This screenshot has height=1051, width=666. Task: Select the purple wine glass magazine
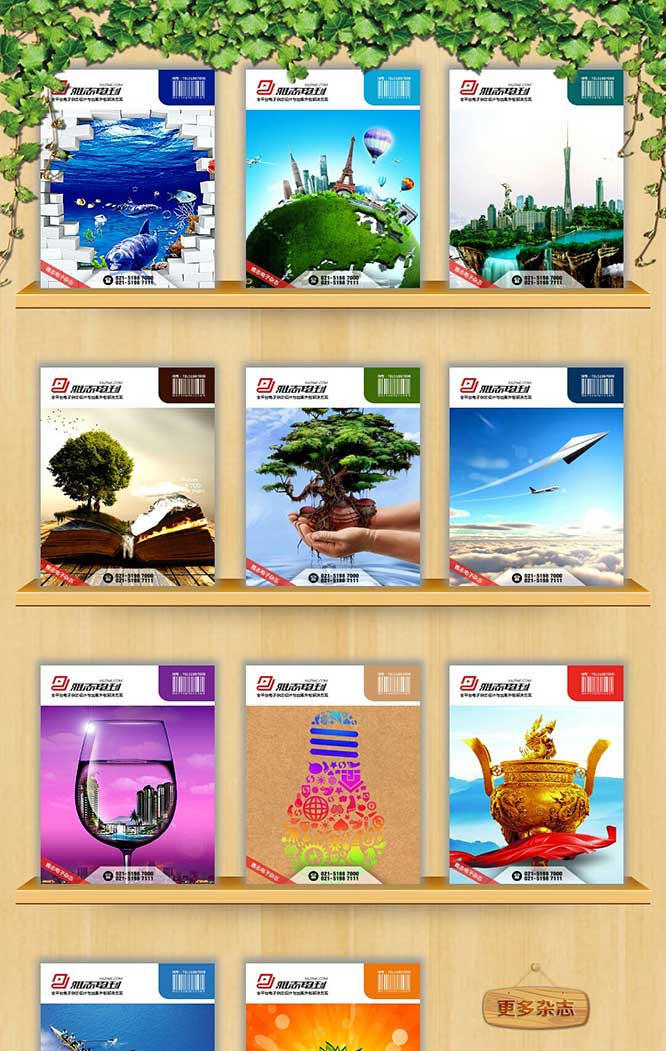[x=127, y=775]
